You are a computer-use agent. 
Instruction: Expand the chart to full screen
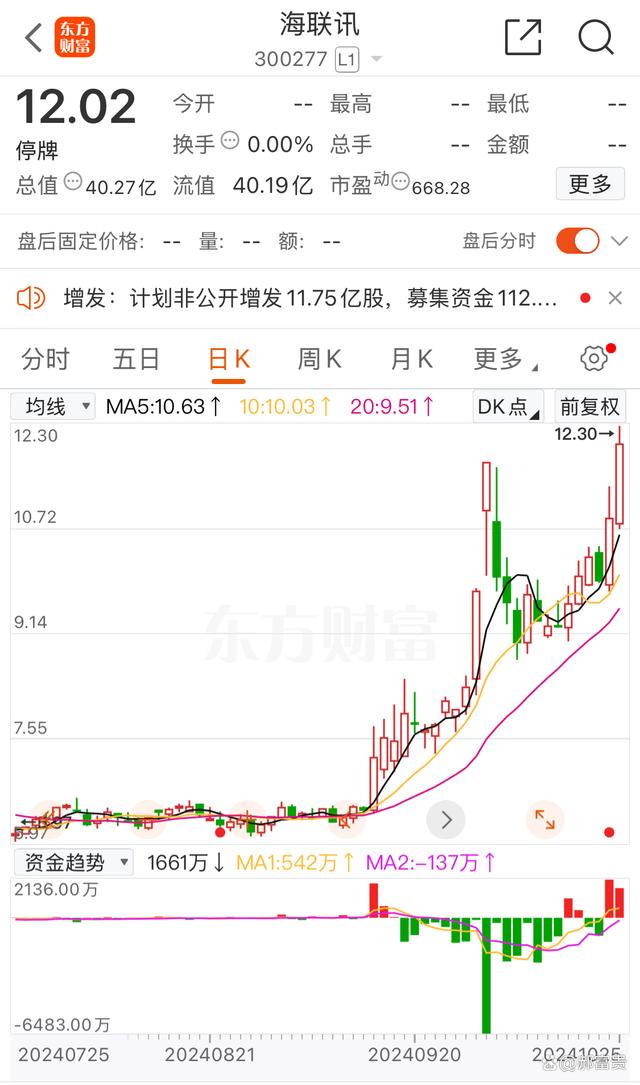[x=545, y=820]
